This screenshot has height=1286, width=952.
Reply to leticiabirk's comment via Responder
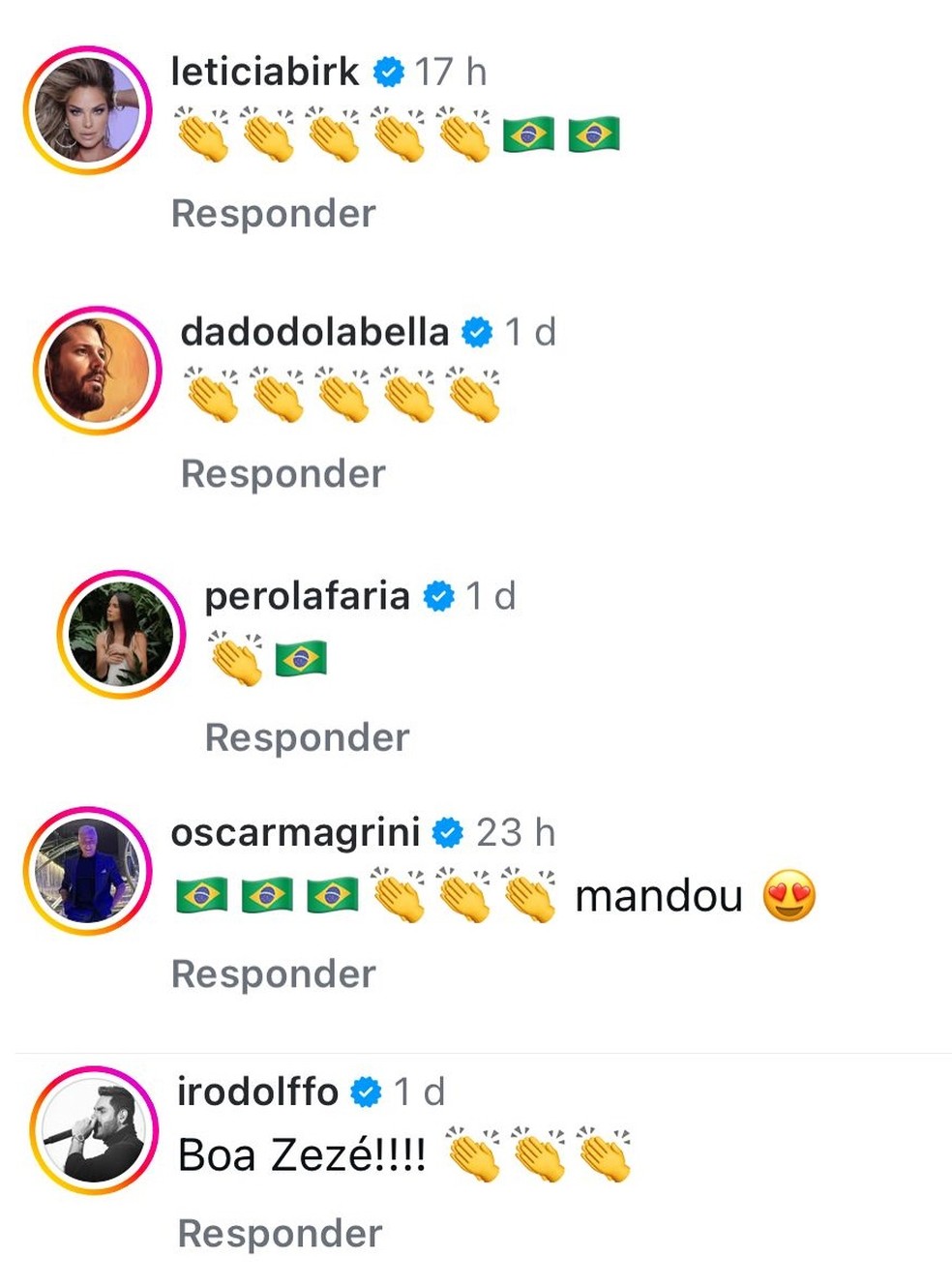(274, 213)
